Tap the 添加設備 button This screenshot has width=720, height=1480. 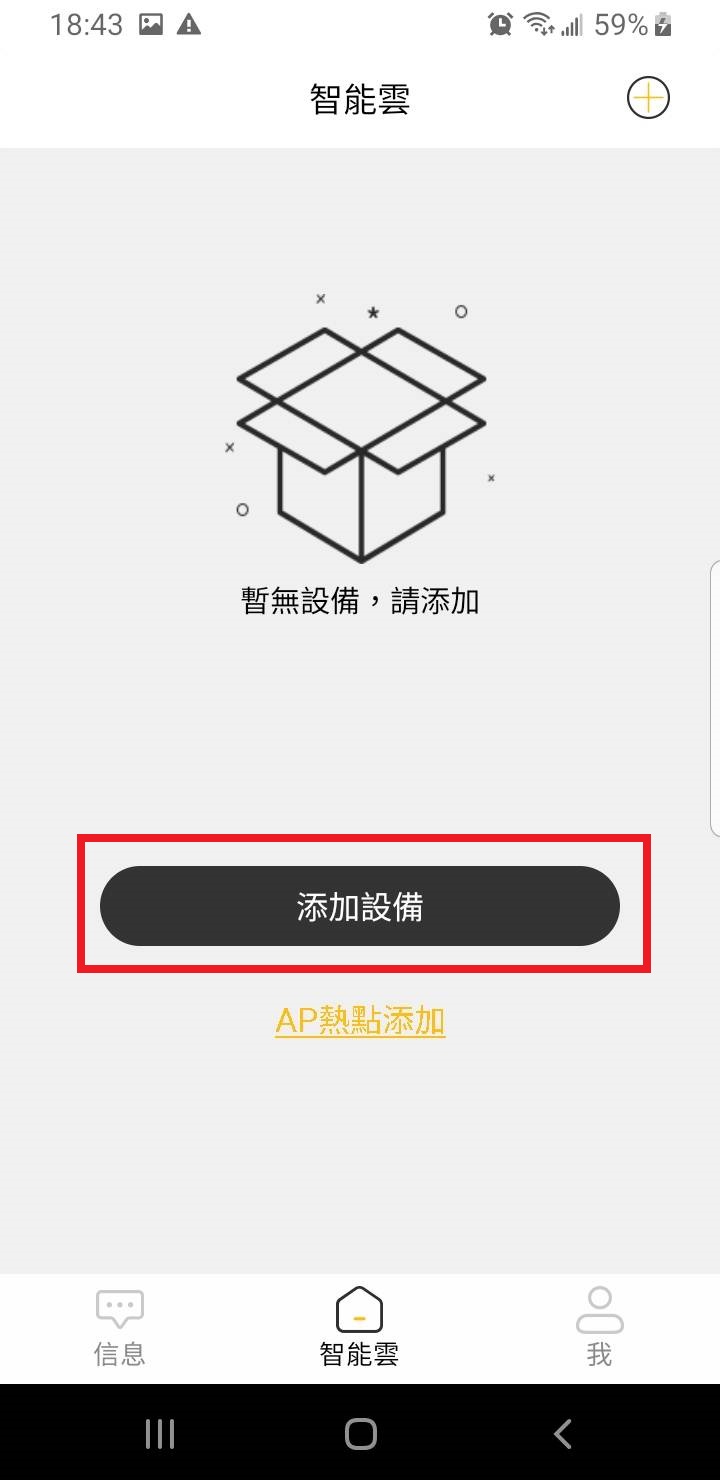[360, 906]
